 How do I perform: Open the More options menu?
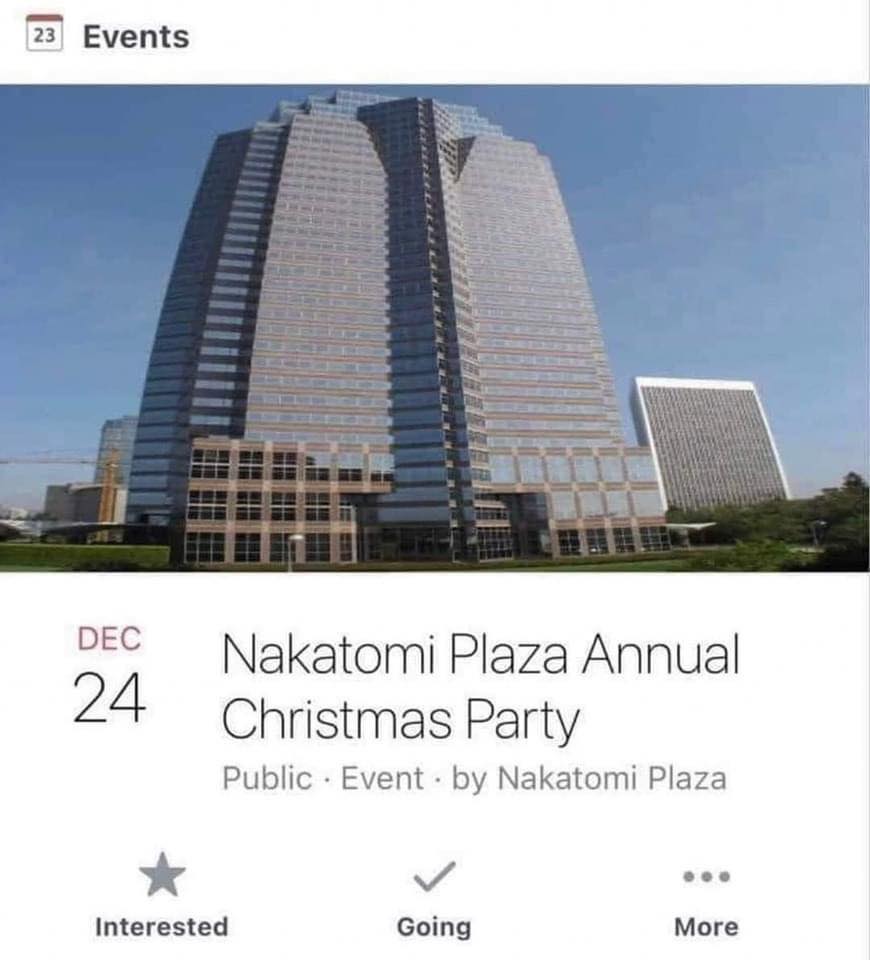pyautogui.click(x=706, y=896)
